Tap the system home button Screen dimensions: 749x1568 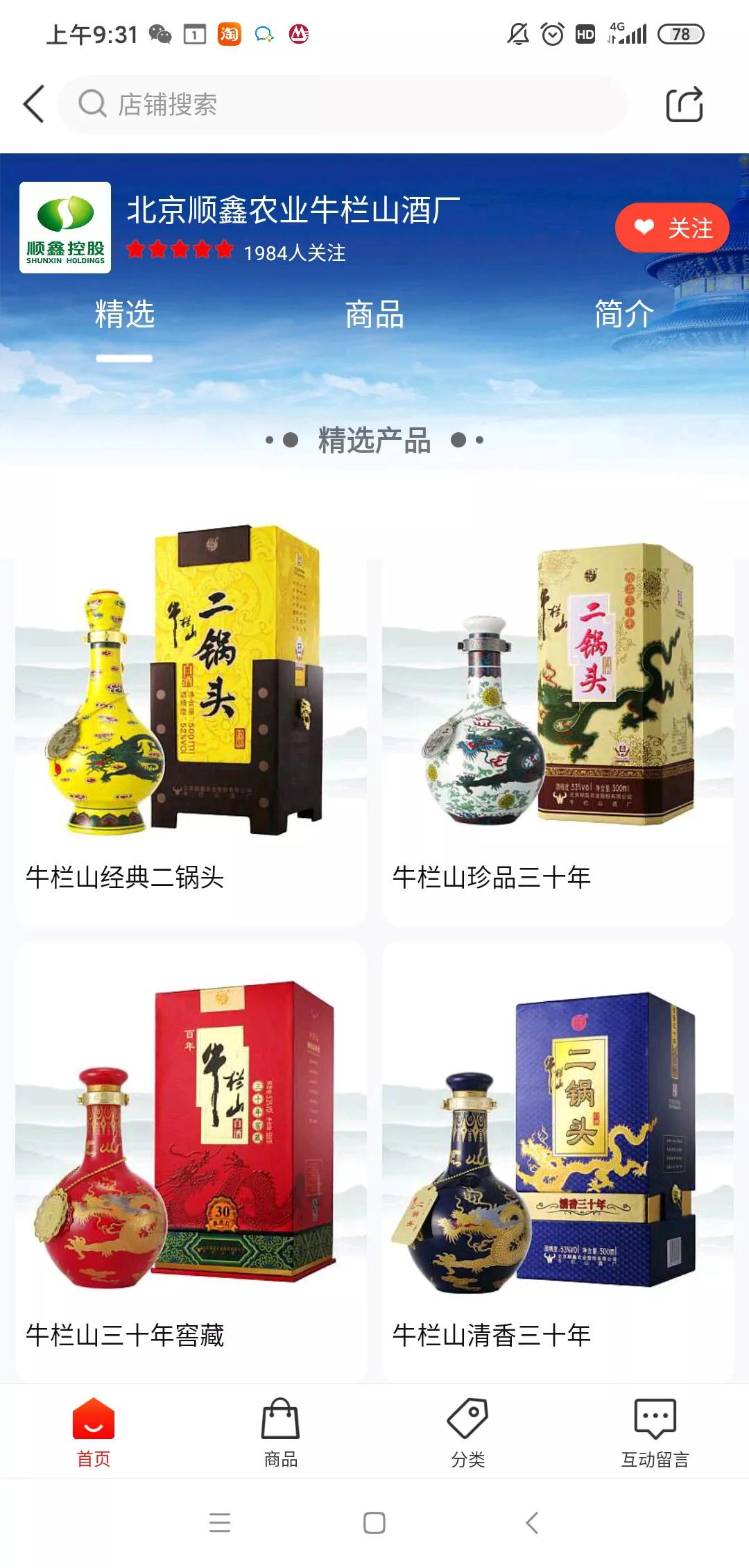click(374, 1523)
